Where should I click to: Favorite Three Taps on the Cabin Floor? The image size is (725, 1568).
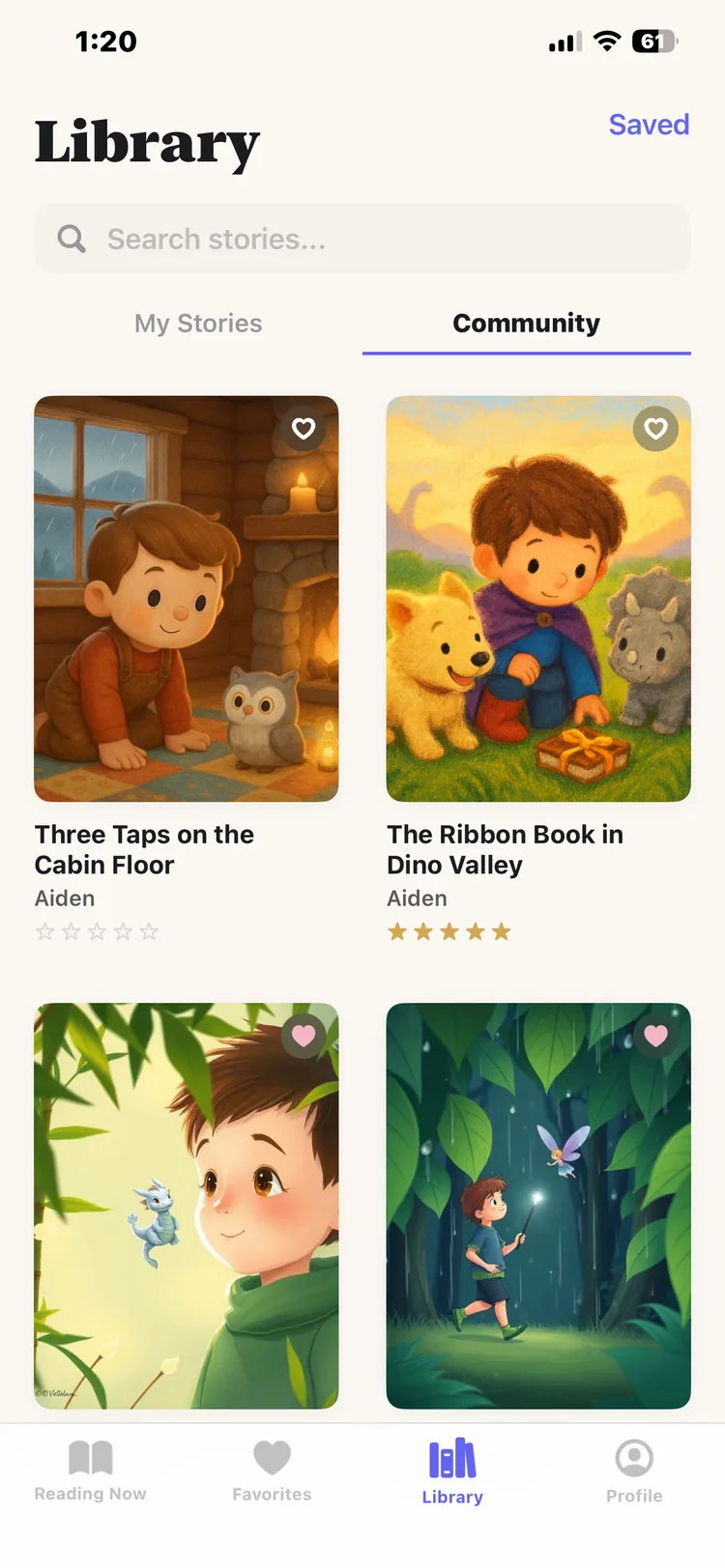(304, 428)
